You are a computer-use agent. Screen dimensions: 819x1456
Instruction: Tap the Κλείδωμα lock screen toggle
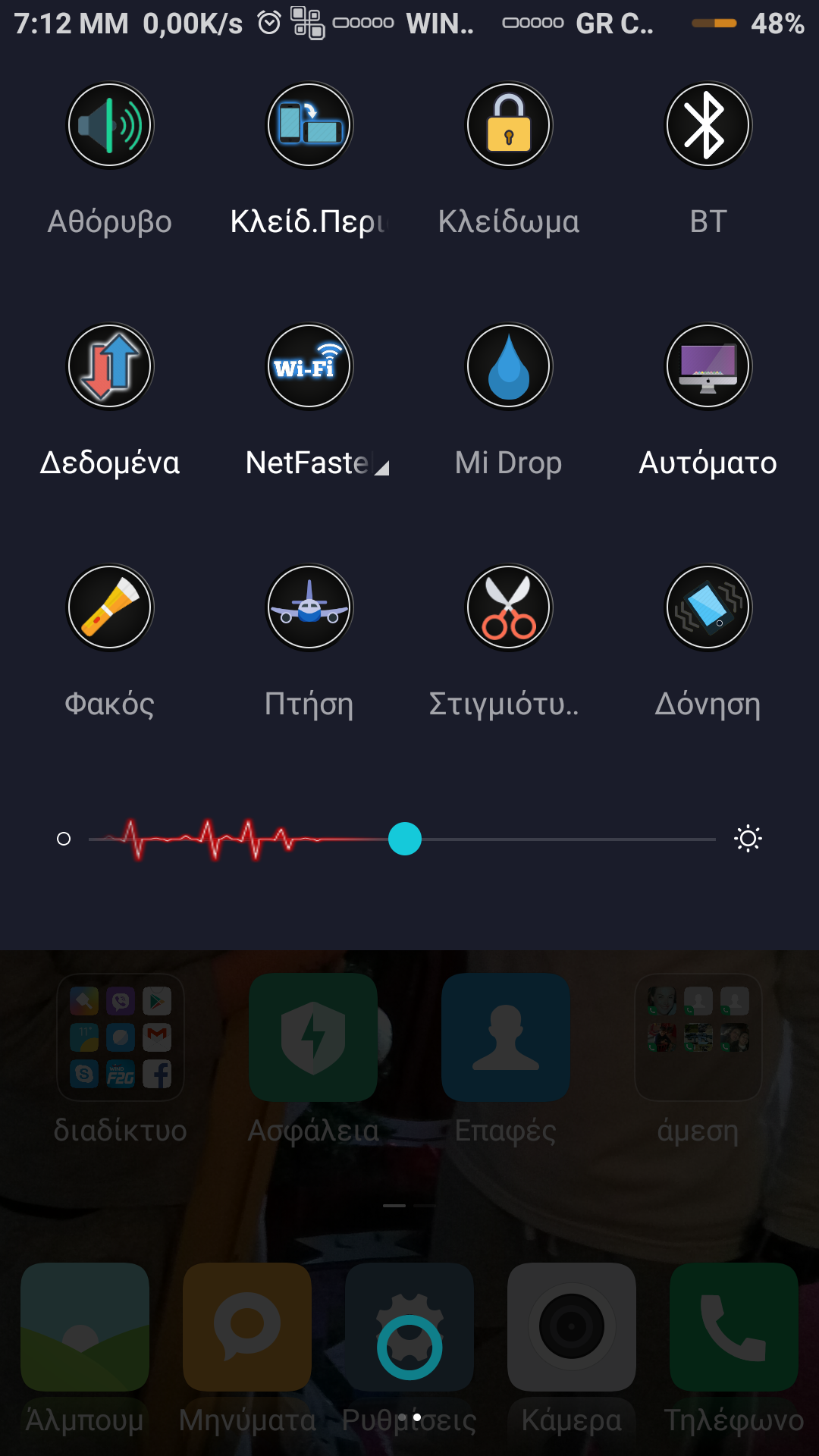509,125
